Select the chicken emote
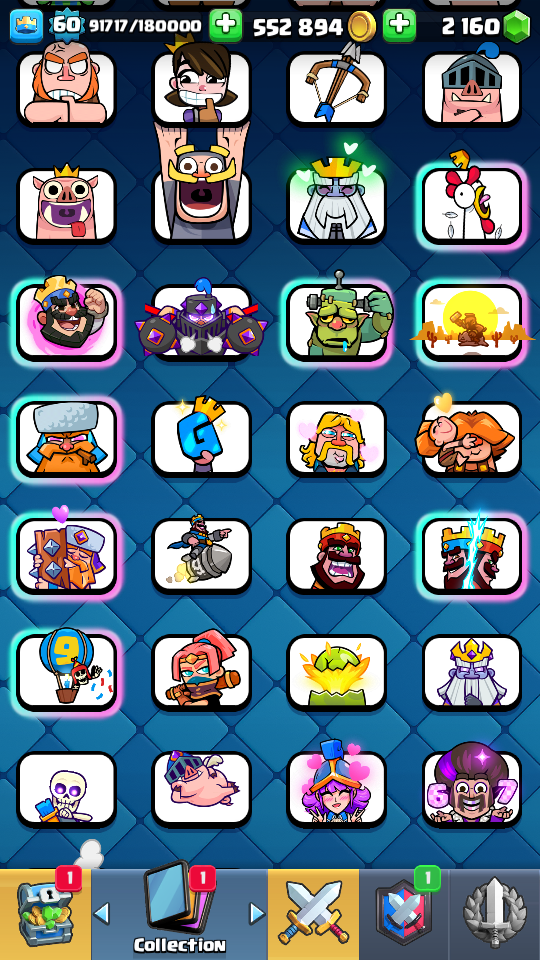This screenshot has height=960, width=540. (x=472, y=204)
